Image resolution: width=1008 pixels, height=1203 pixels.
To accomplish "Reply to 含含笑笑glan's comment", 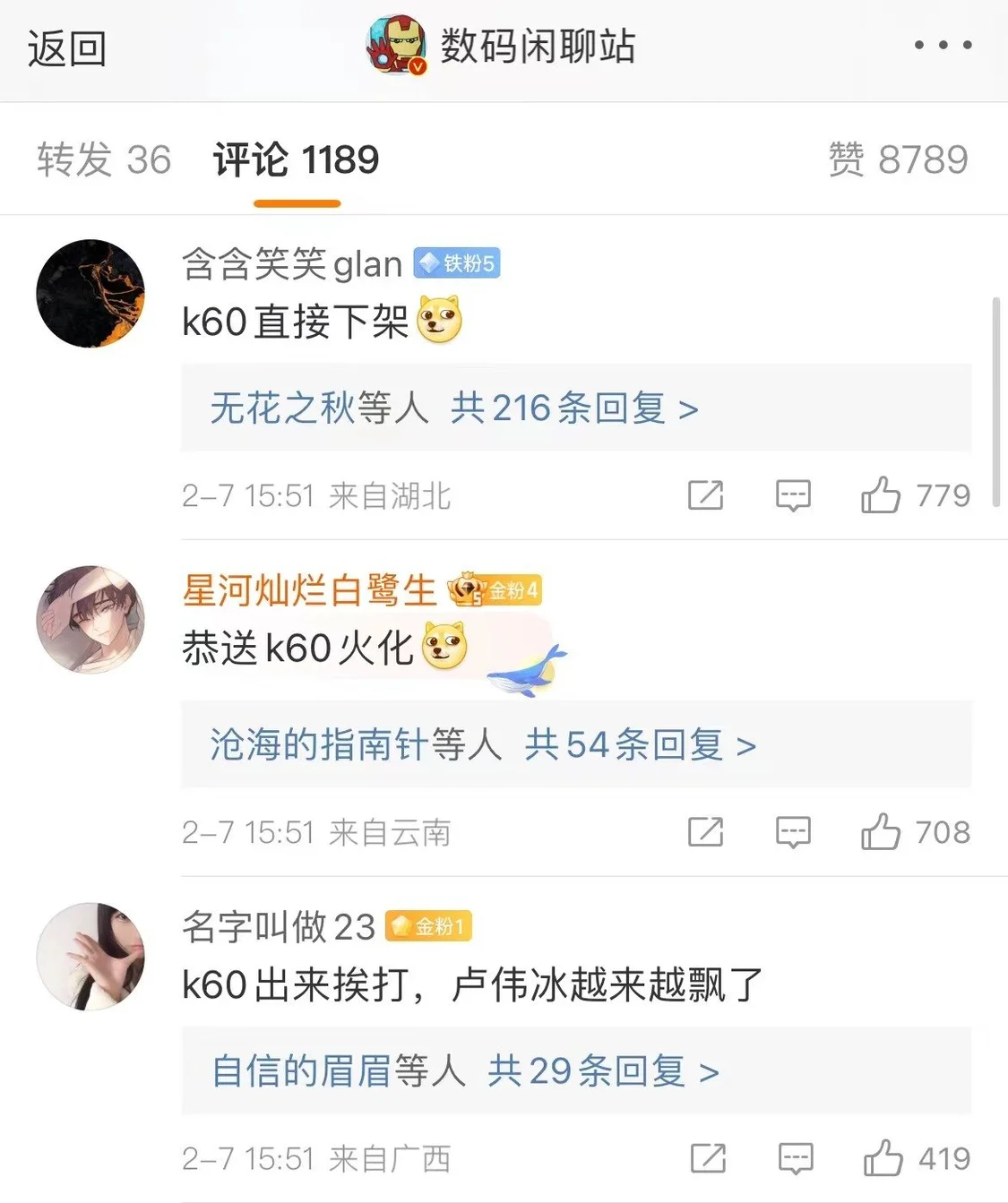I will click(x=793, y=494).
